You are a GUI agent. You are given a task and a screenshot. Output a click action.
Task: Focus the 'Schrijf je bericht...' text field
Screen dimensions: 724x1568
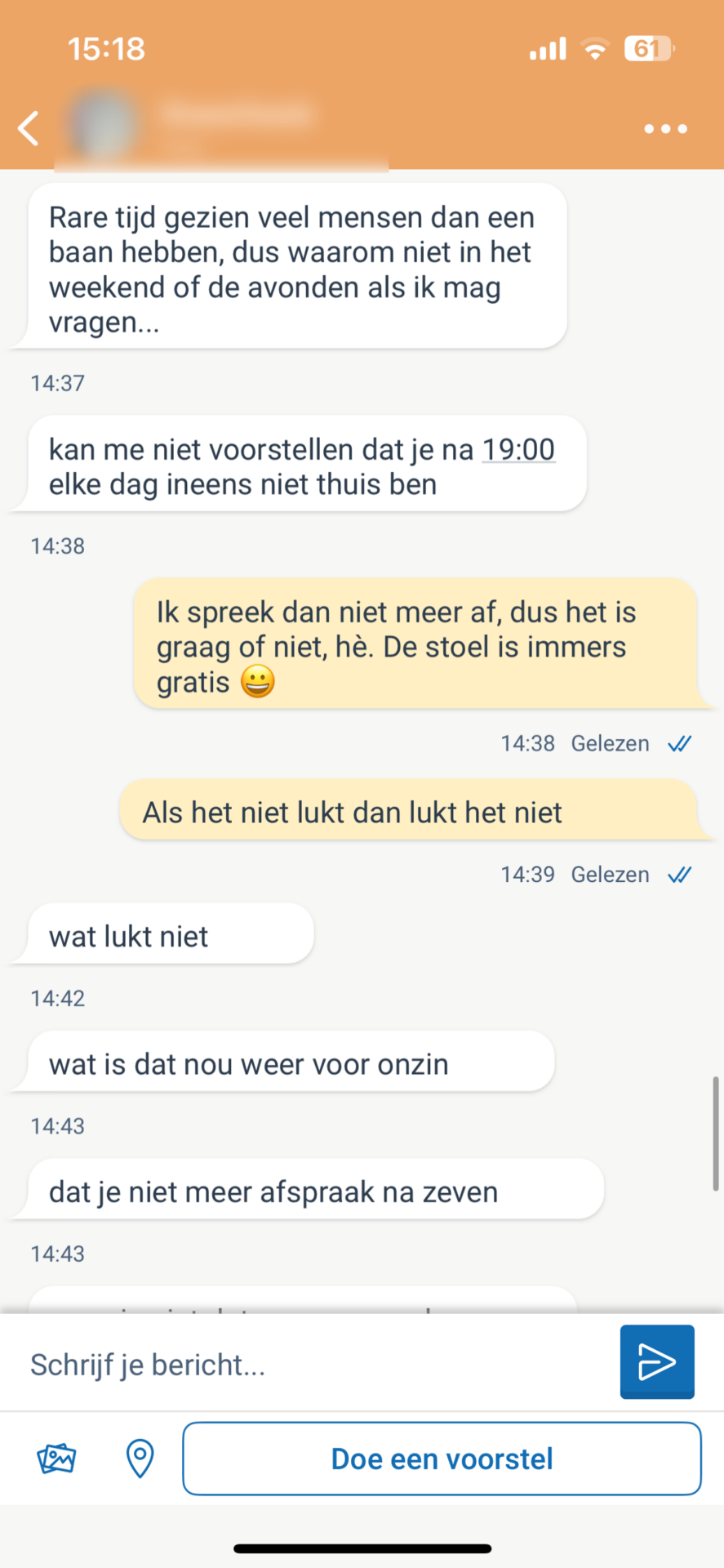pyautogui.click(x=310, y=1365)
